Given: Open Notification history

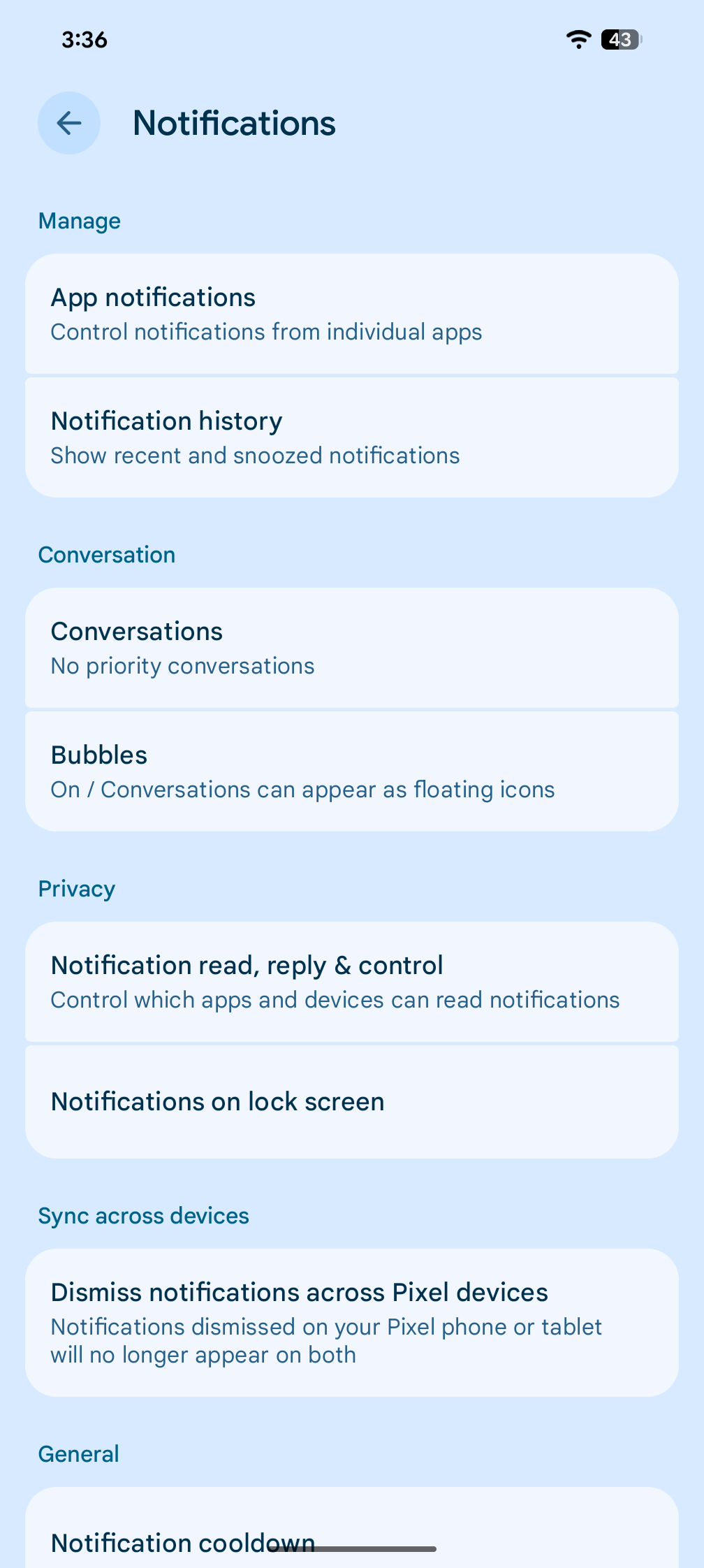Looking at the screenshot, I should click(x=352, y=437).
